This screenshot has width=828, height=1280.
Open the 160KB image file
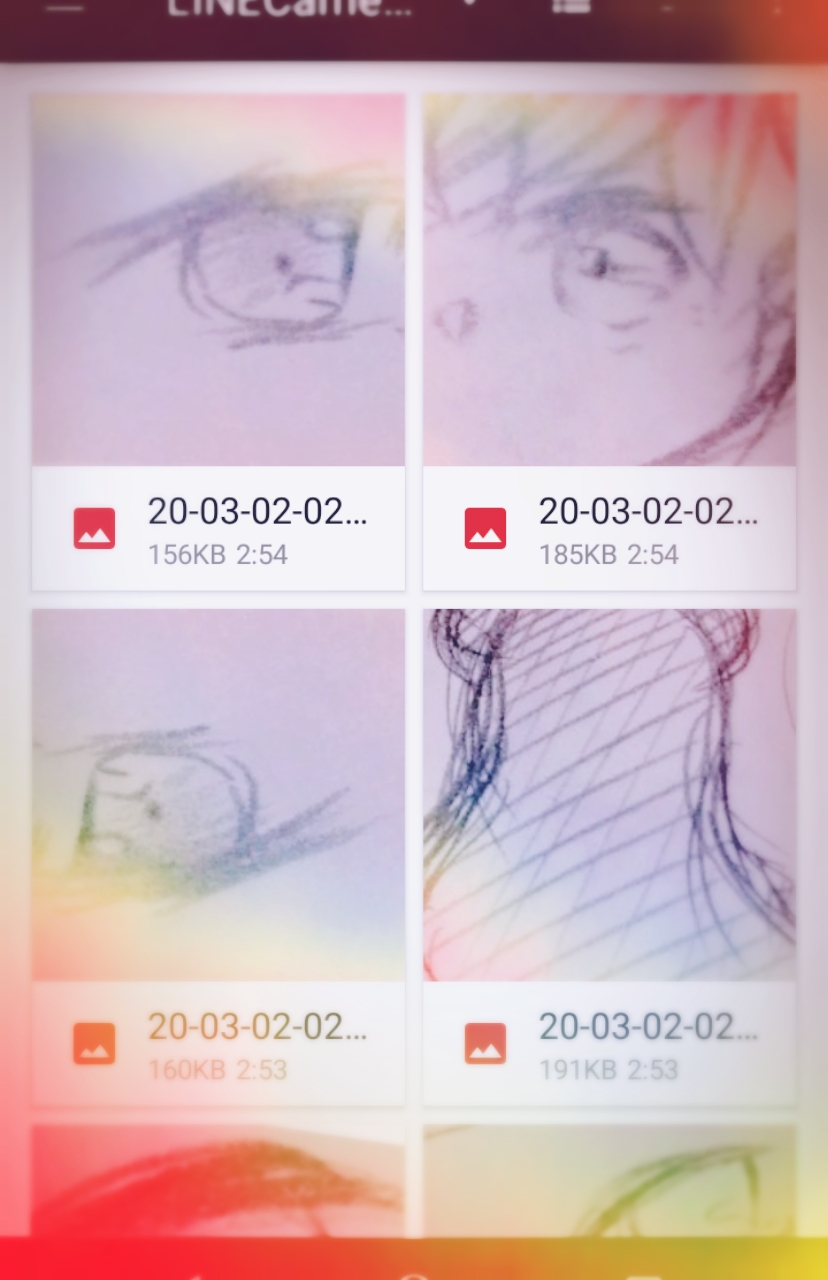(218, 795)
